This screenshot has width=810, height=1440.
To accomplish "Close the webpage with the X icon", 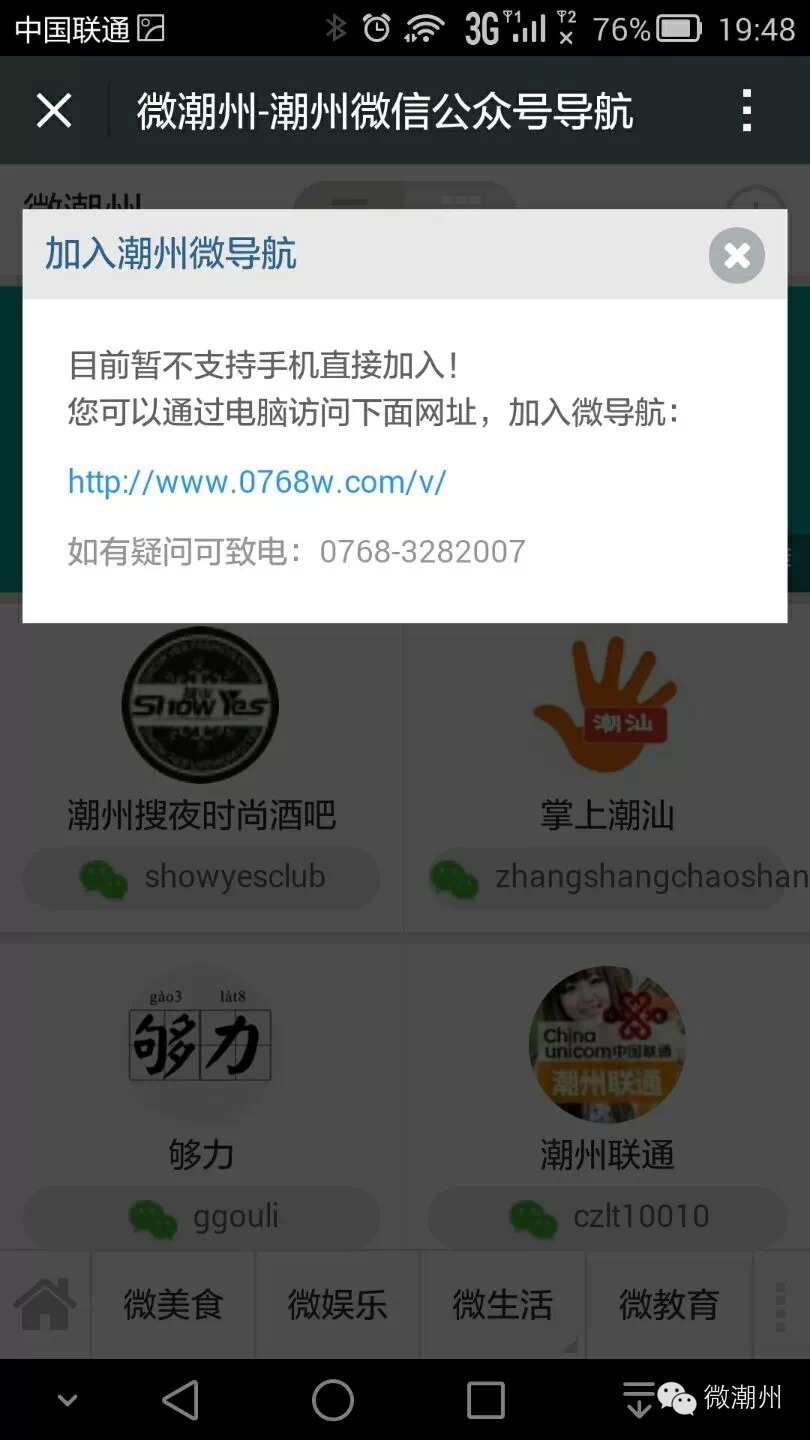I will (x=54, y=110).
